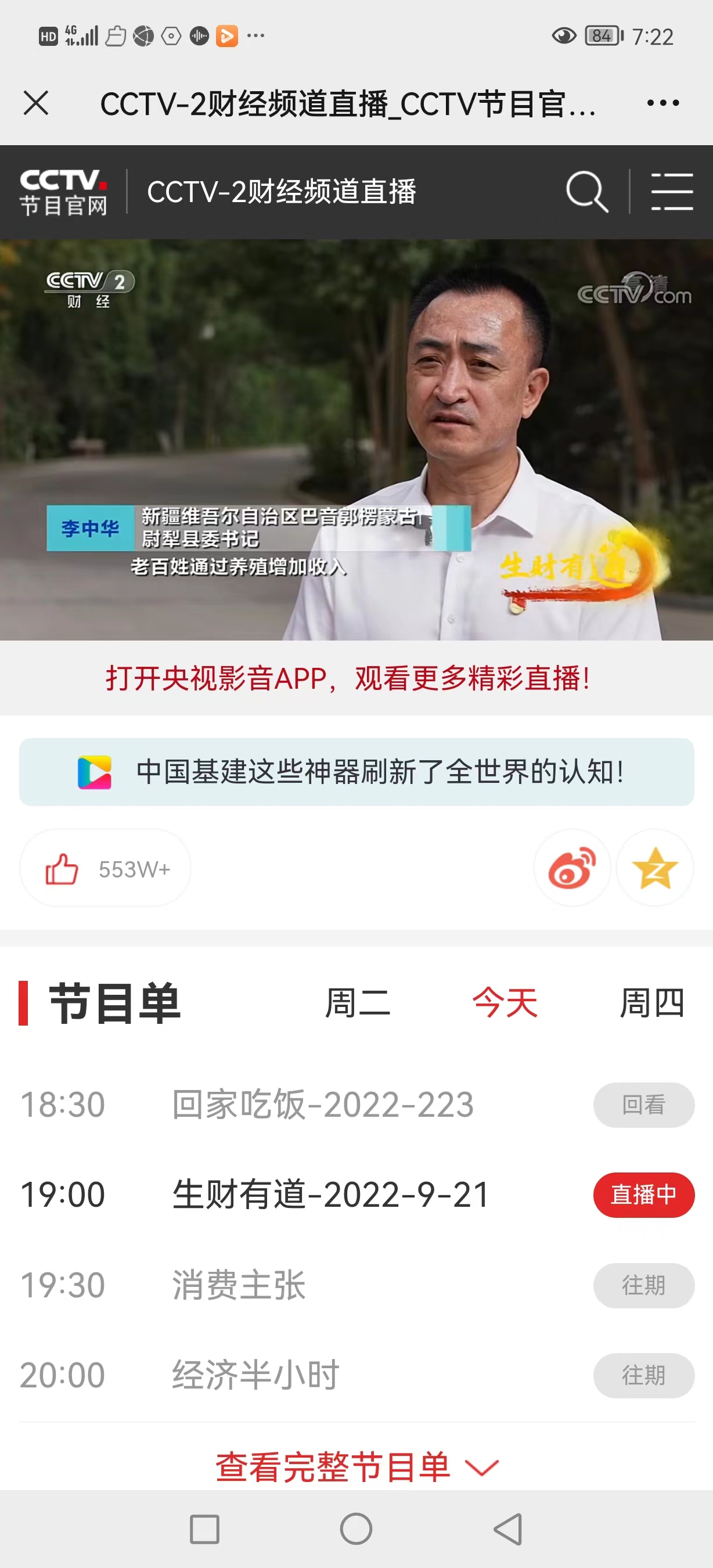
Task: Expand 查看完整节目单
Action: coord(356,1467)
